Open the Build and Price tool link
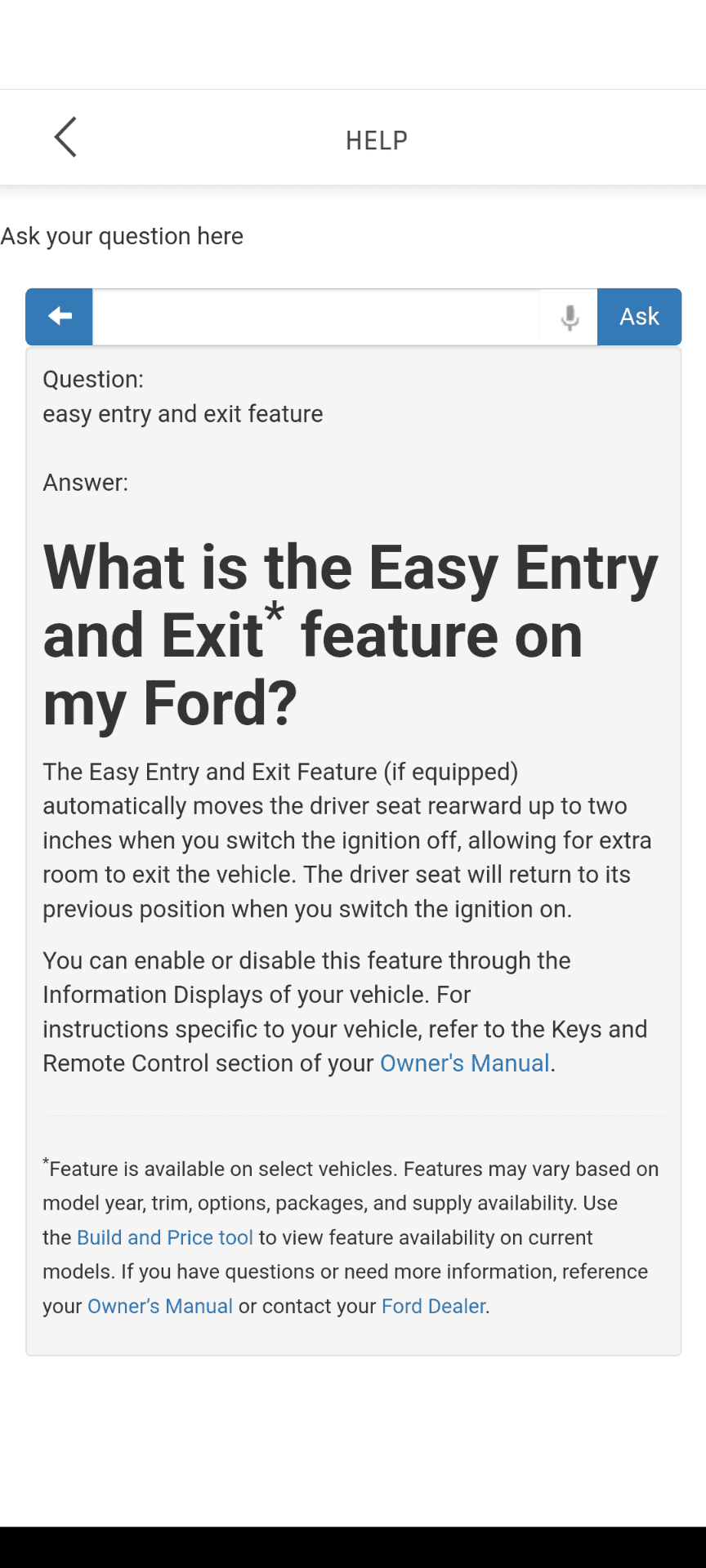 165,1237
